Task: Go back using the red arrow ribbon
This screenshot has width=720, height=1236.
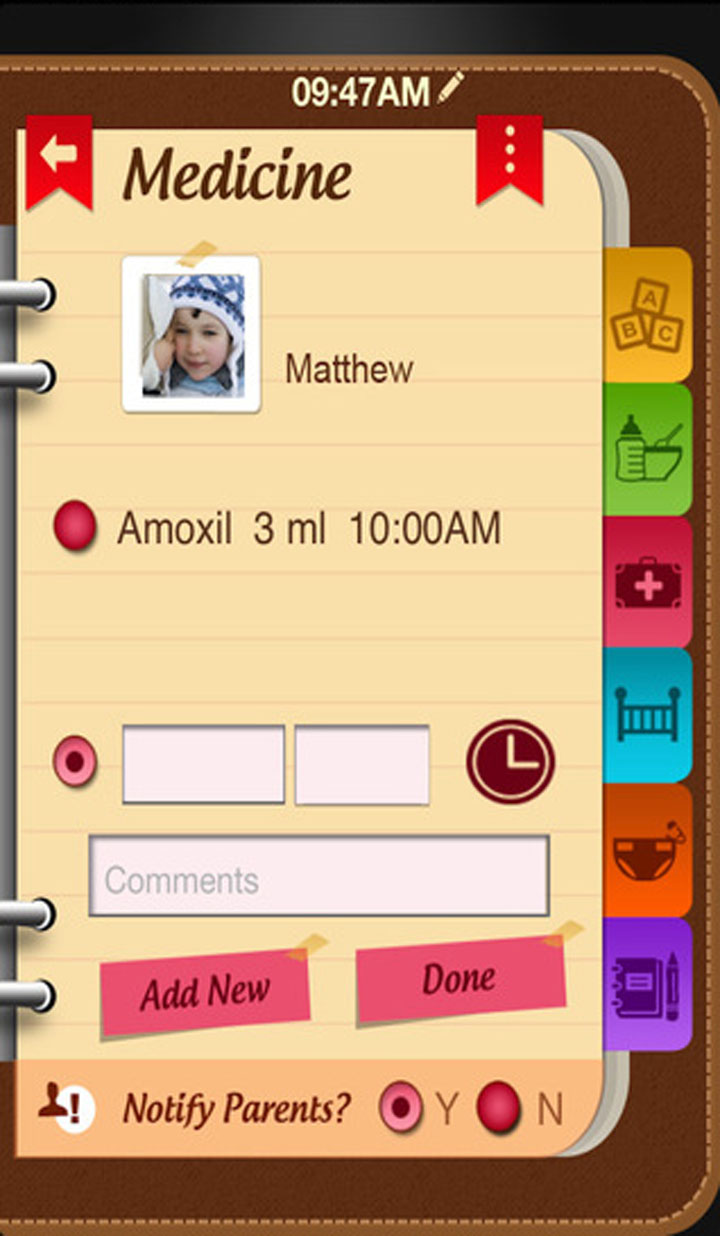Action: click(59, 156)
